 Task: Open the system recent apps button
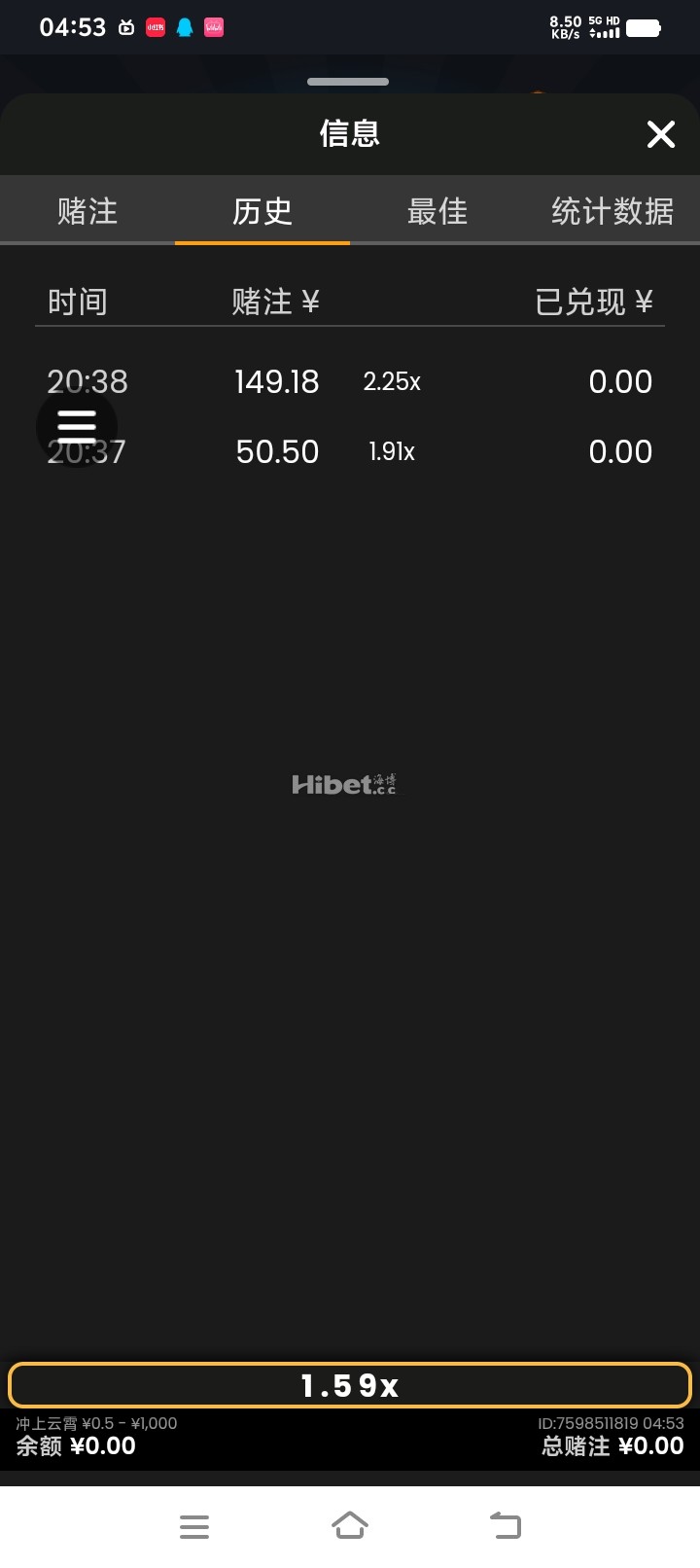pos(194,1525)
